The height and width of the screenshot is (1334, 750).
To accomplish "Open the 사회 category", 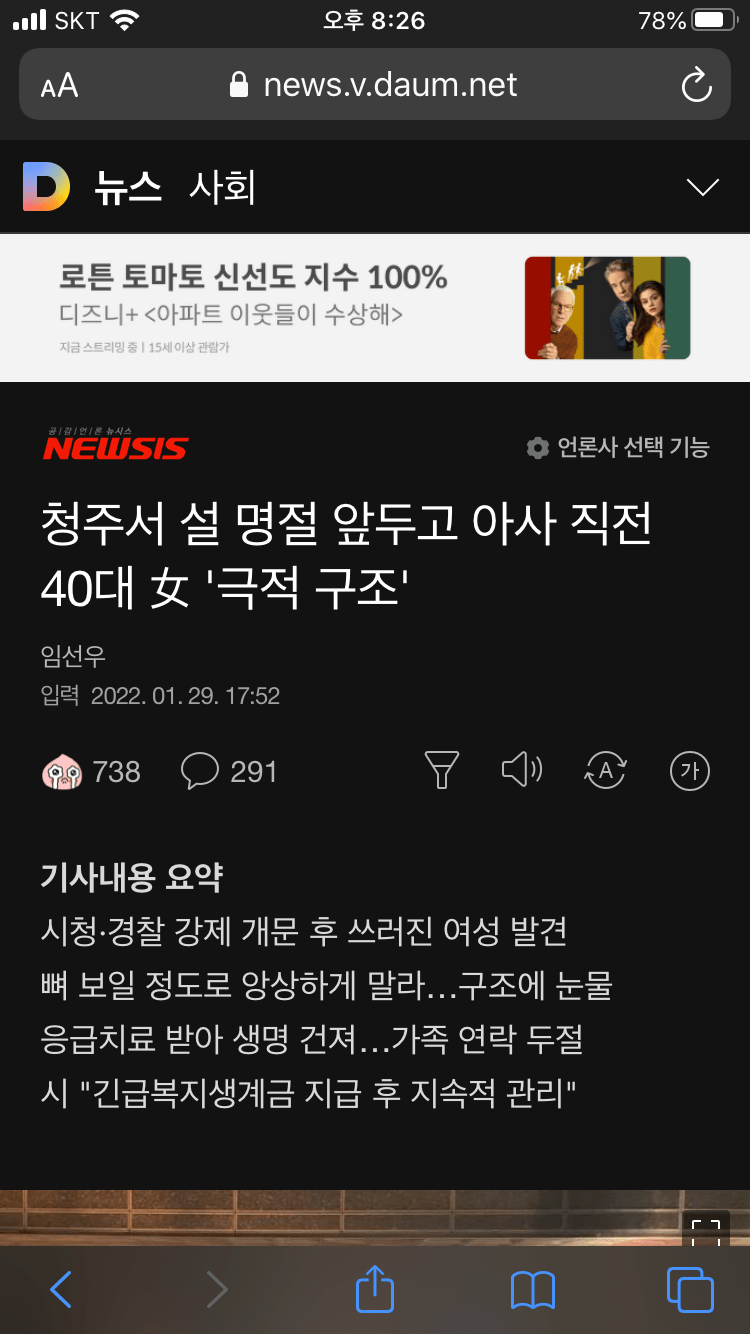I will [x=222, y=187].
